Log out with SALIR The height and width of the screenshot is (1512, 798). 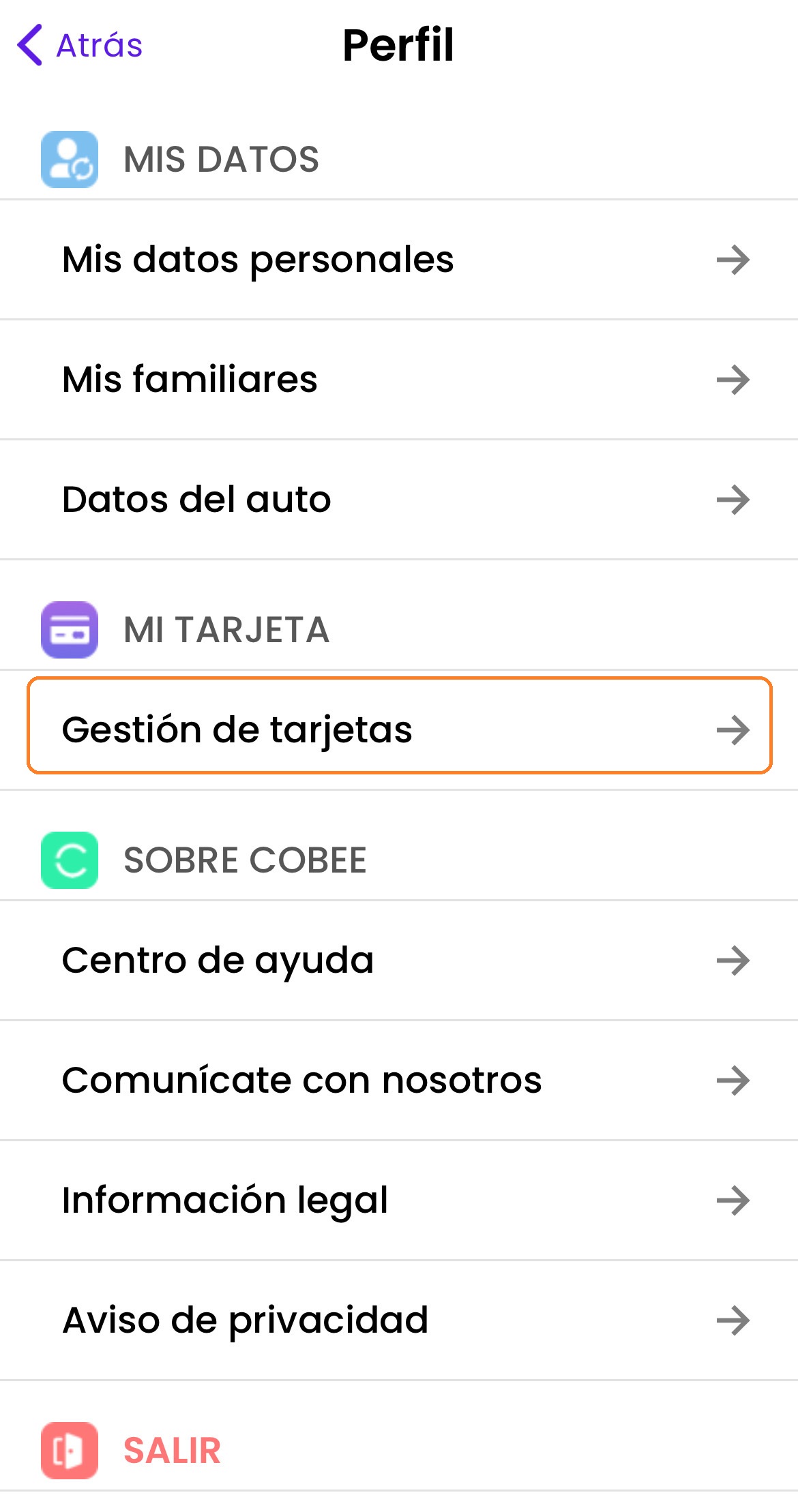[x=171, y=1450]
